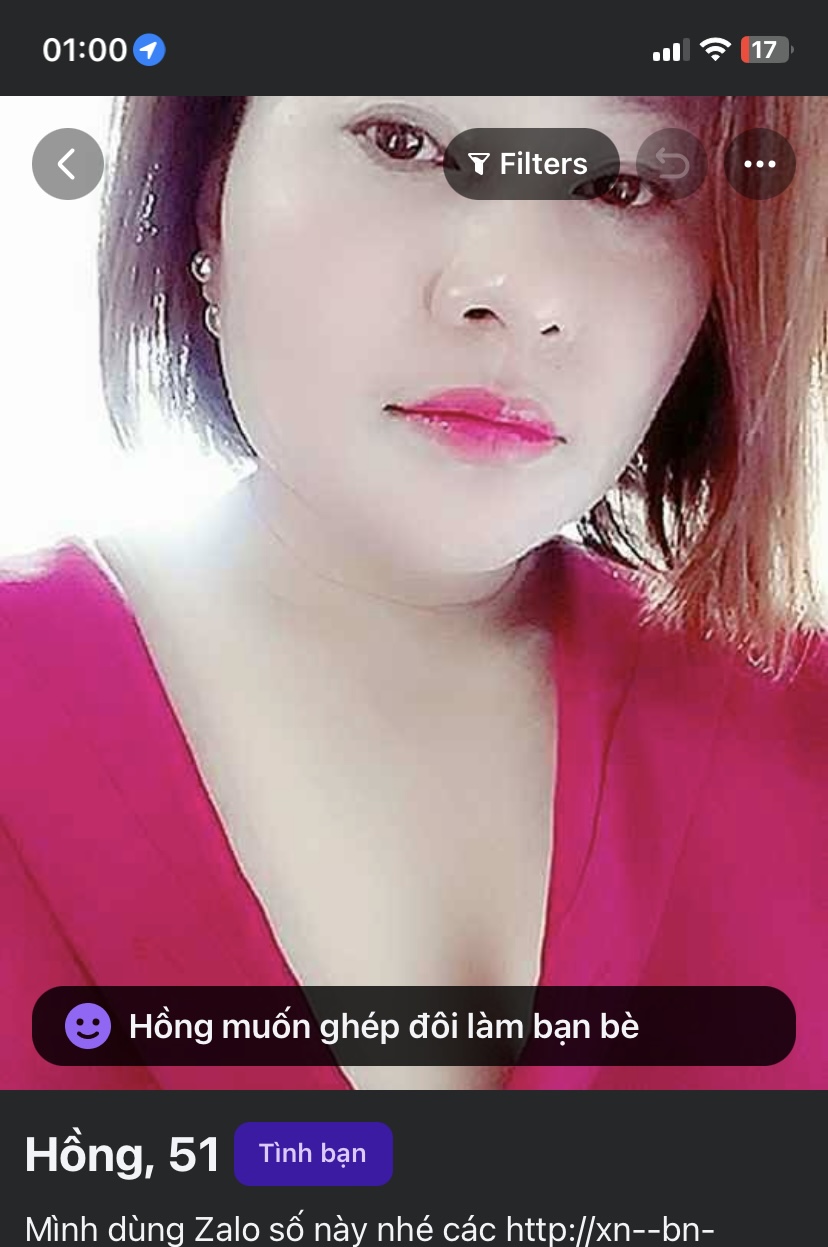828x1247 pixels.
Task: Tap the undo rewind icon
Action: (x=670, y=164)
